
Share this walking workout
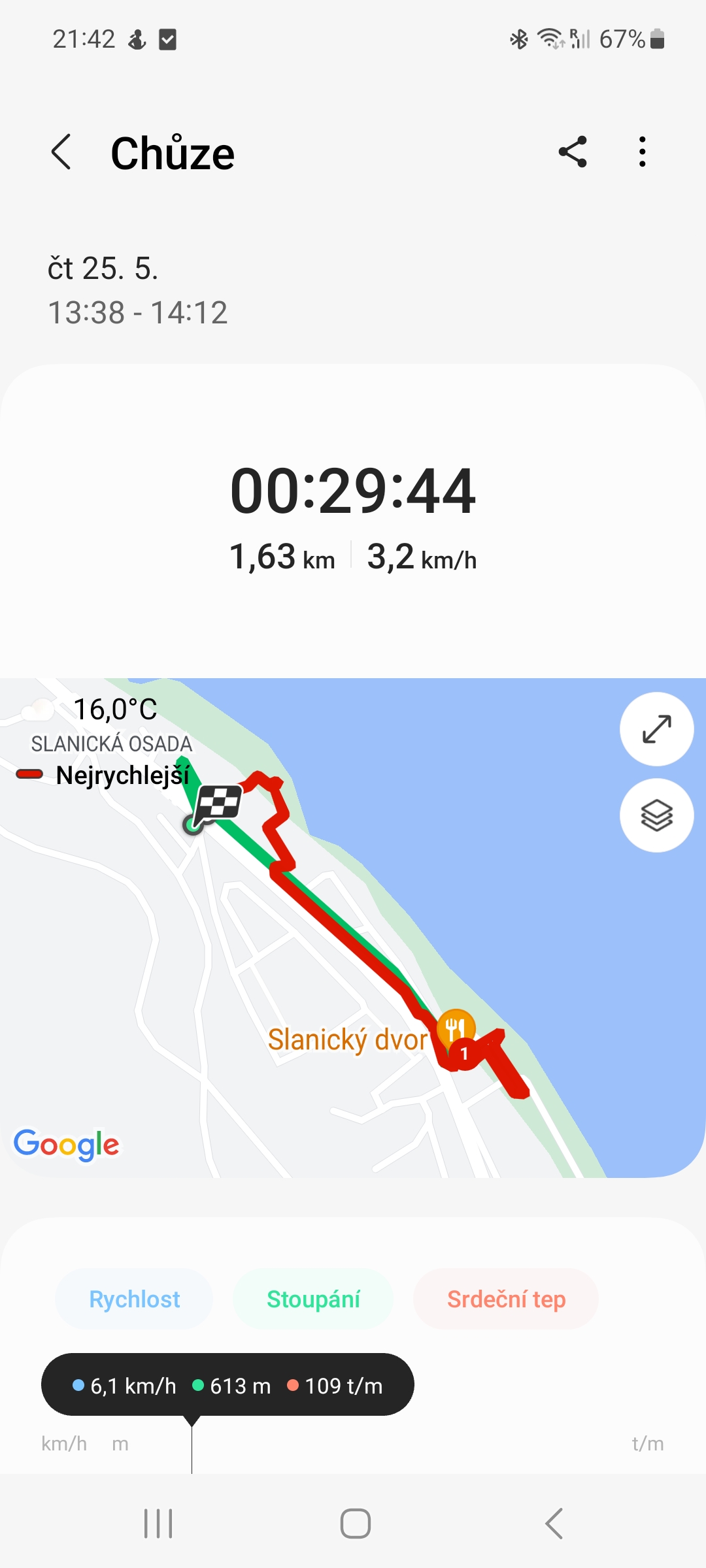(573, 152)
